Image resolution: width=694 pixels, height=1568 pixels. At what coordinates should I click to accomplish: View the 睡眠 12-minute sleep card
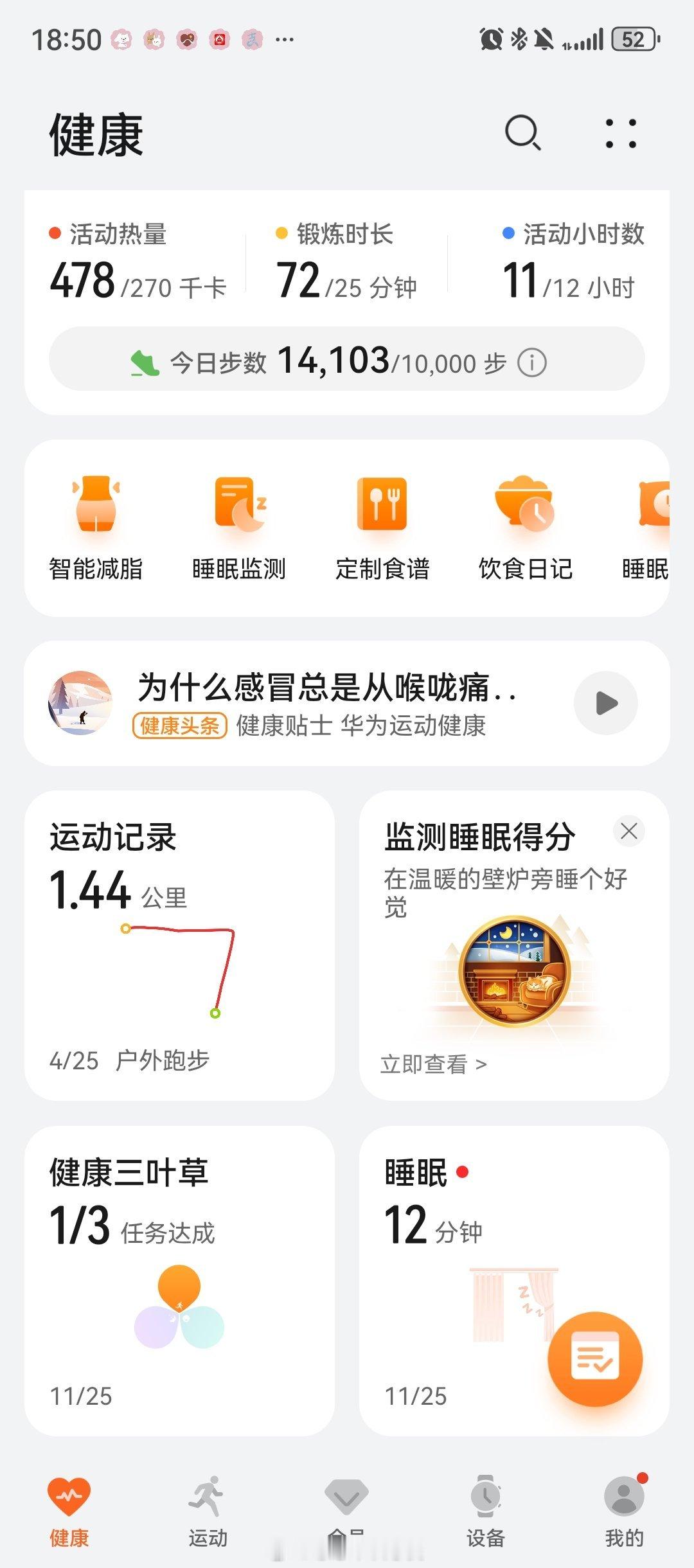coord(450,1221)
